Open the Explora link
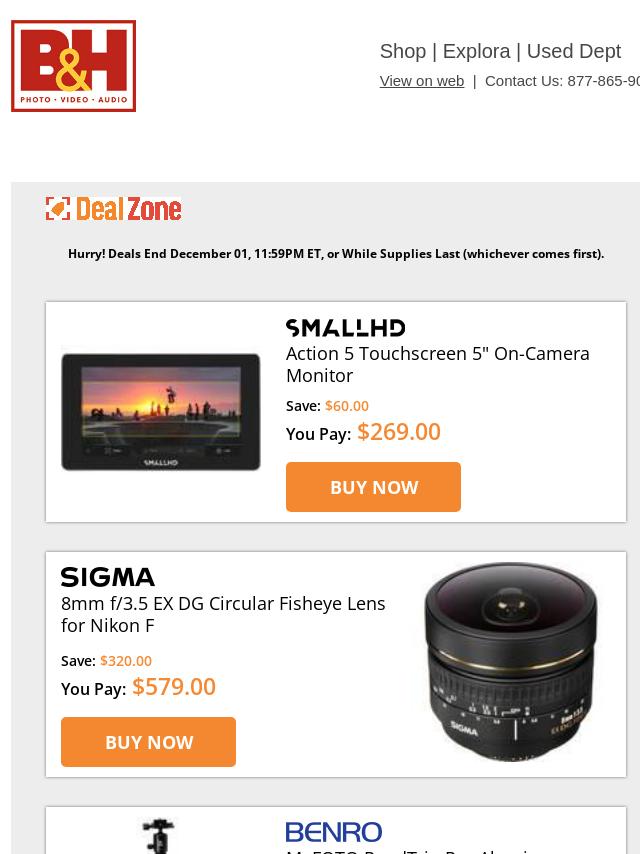640x854 pixels. (476, 51)
